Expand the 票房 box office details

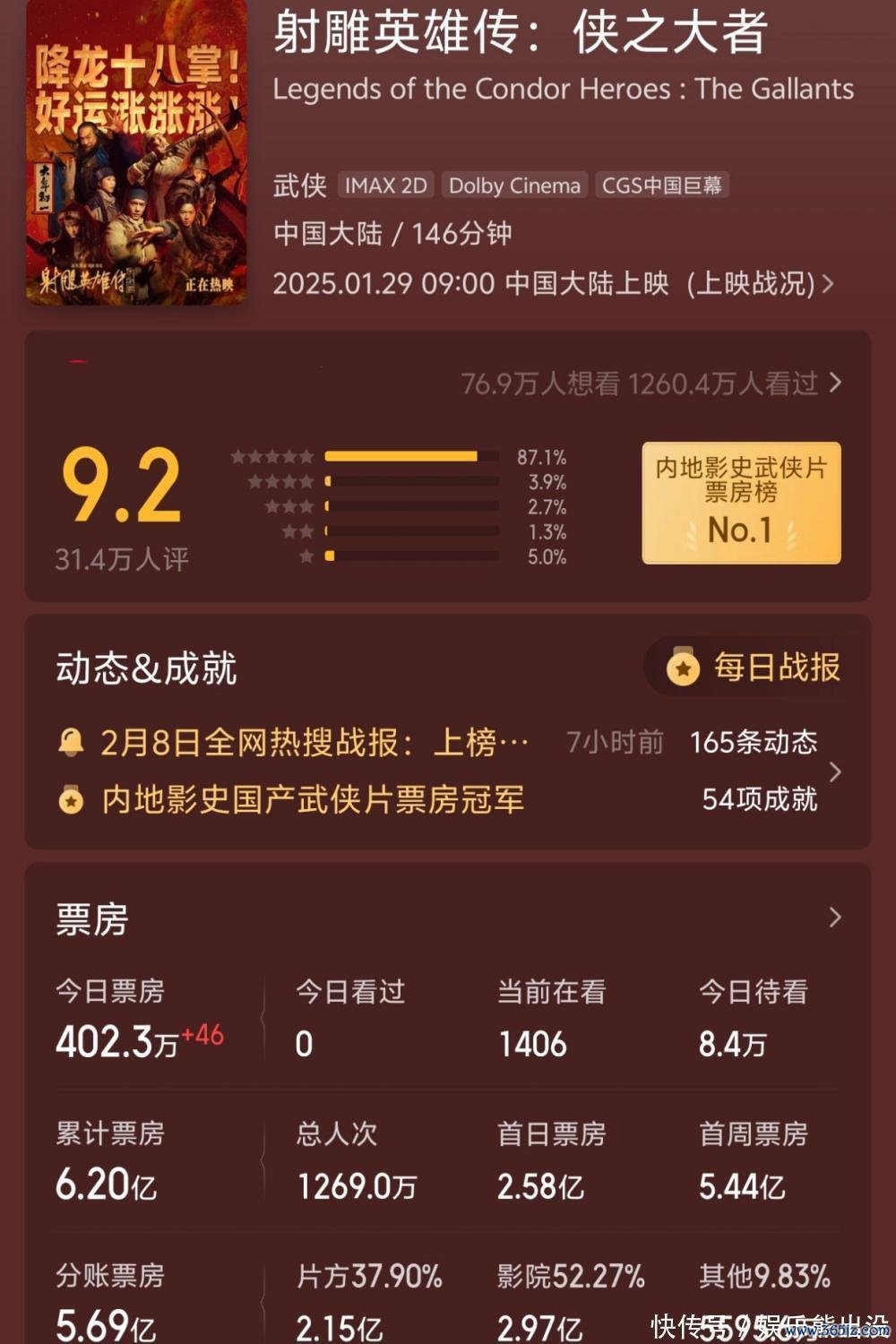click(834, 918)
